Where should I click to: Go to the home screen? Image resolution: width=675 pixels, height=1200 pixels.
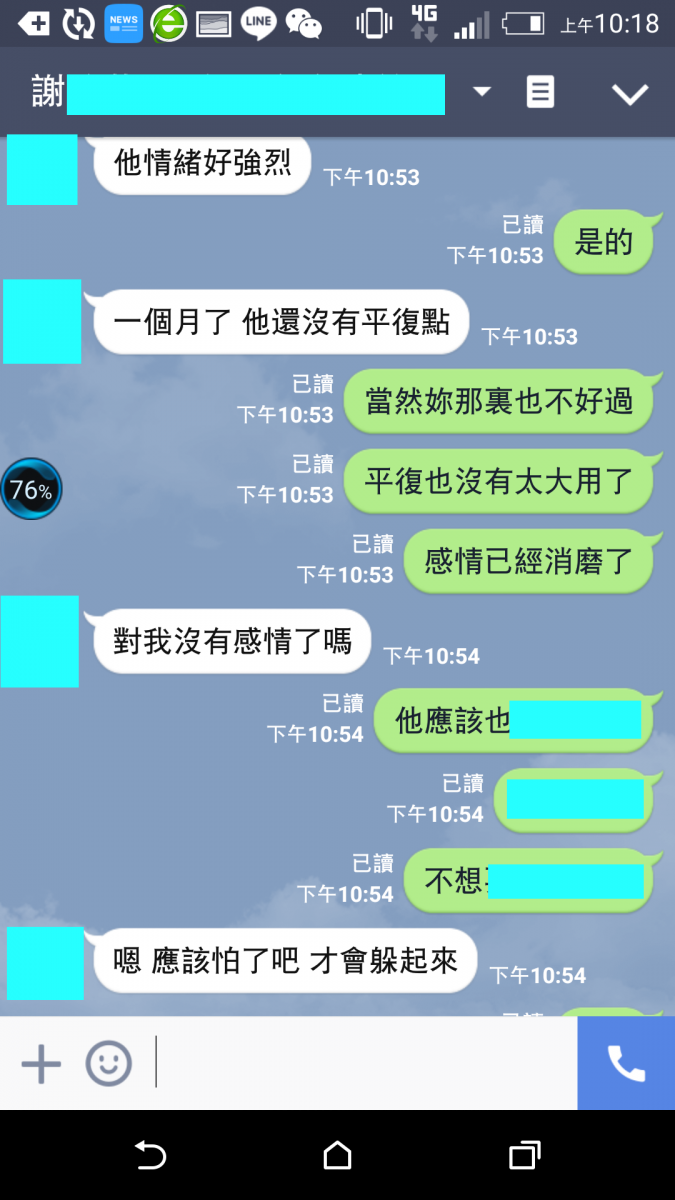(338, 1156)
